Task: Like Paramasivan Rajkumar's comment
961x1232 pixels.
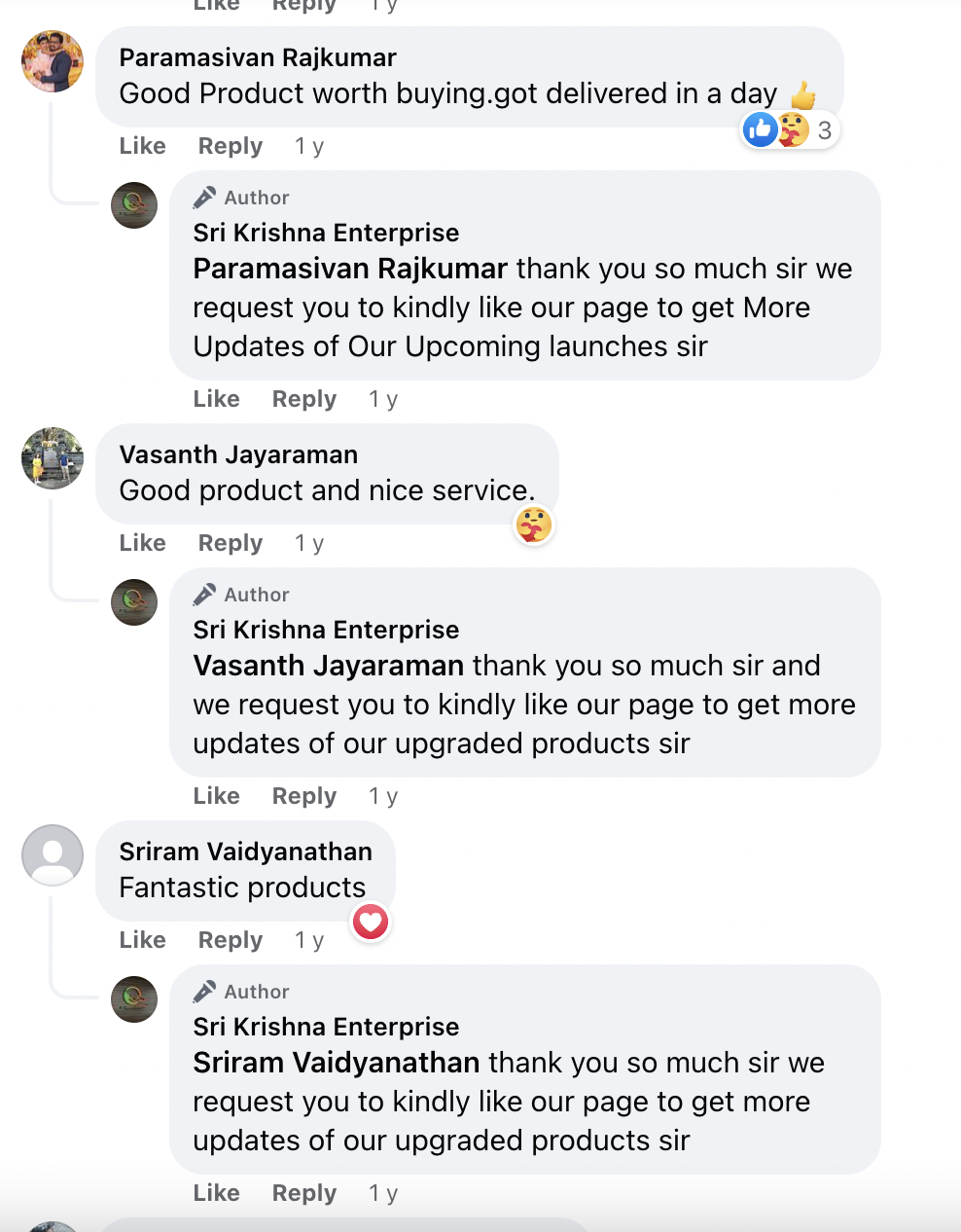Action: [x=142, y=146]
